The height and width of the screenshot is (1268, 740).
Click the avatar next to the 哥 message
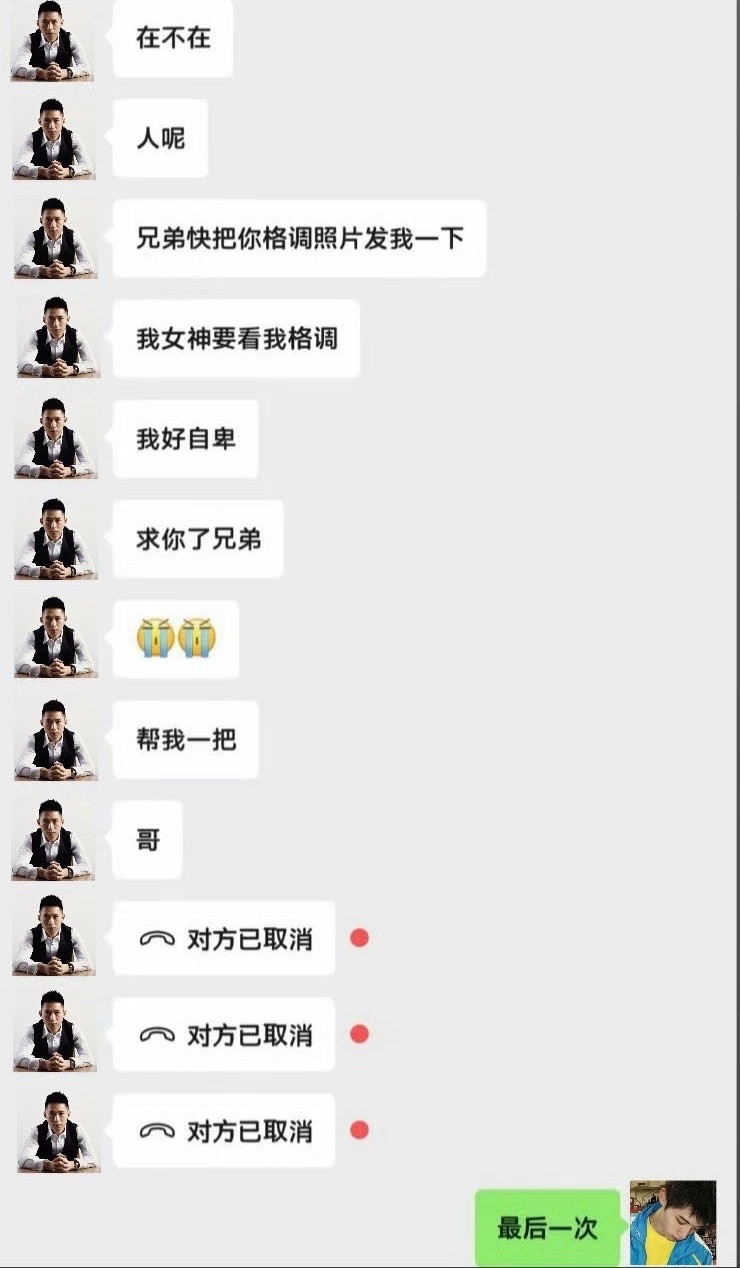click(x=54, y=839)
